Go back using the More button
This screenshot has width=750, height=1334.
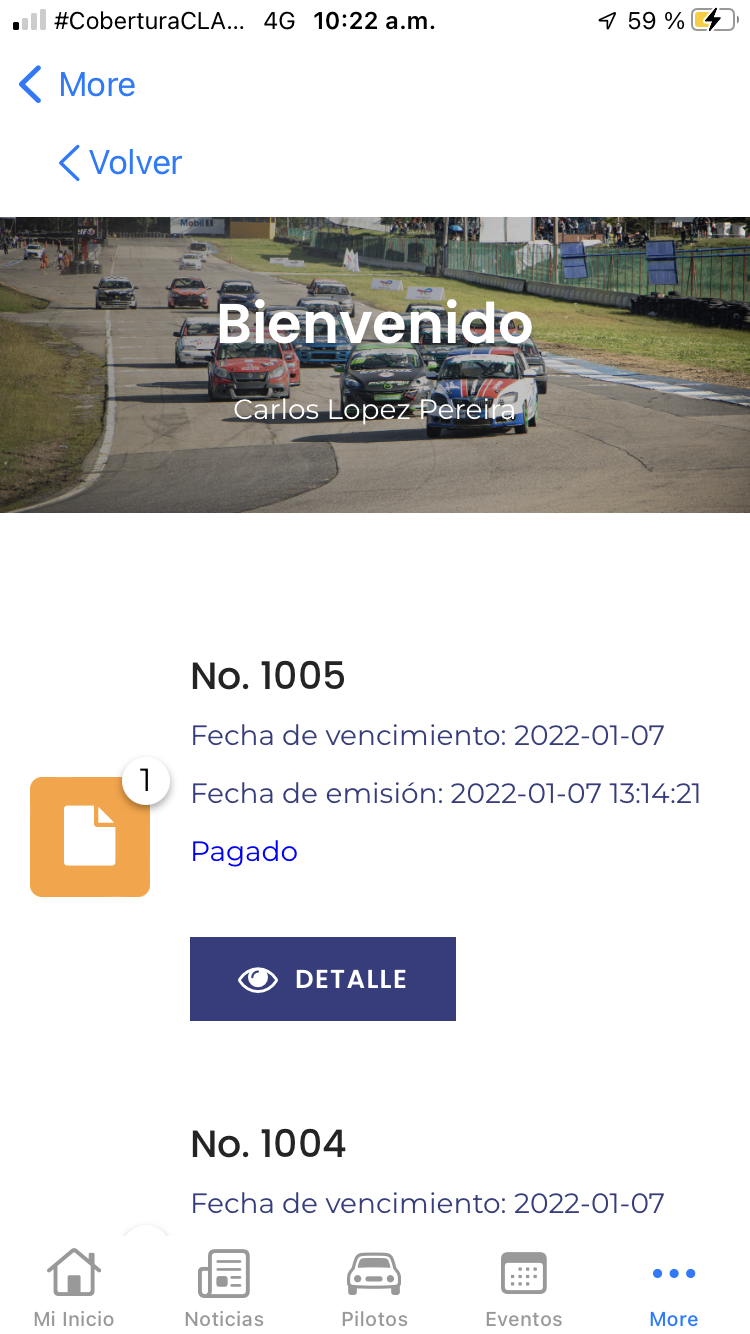point(78,85)
